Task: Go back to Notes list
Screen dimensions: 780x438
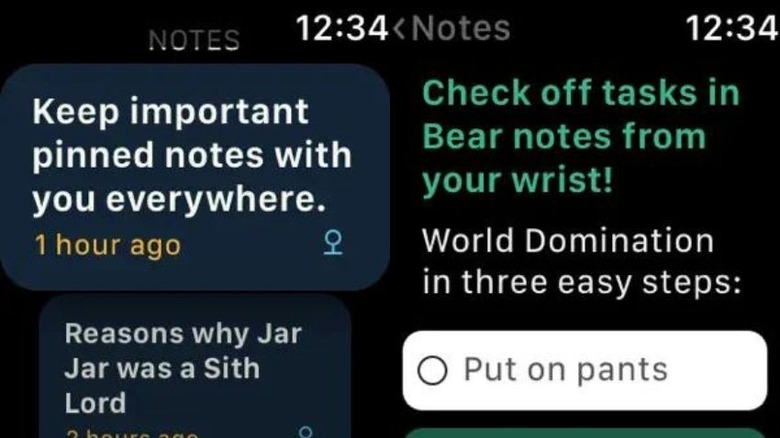Action: (x=450, y=29)
